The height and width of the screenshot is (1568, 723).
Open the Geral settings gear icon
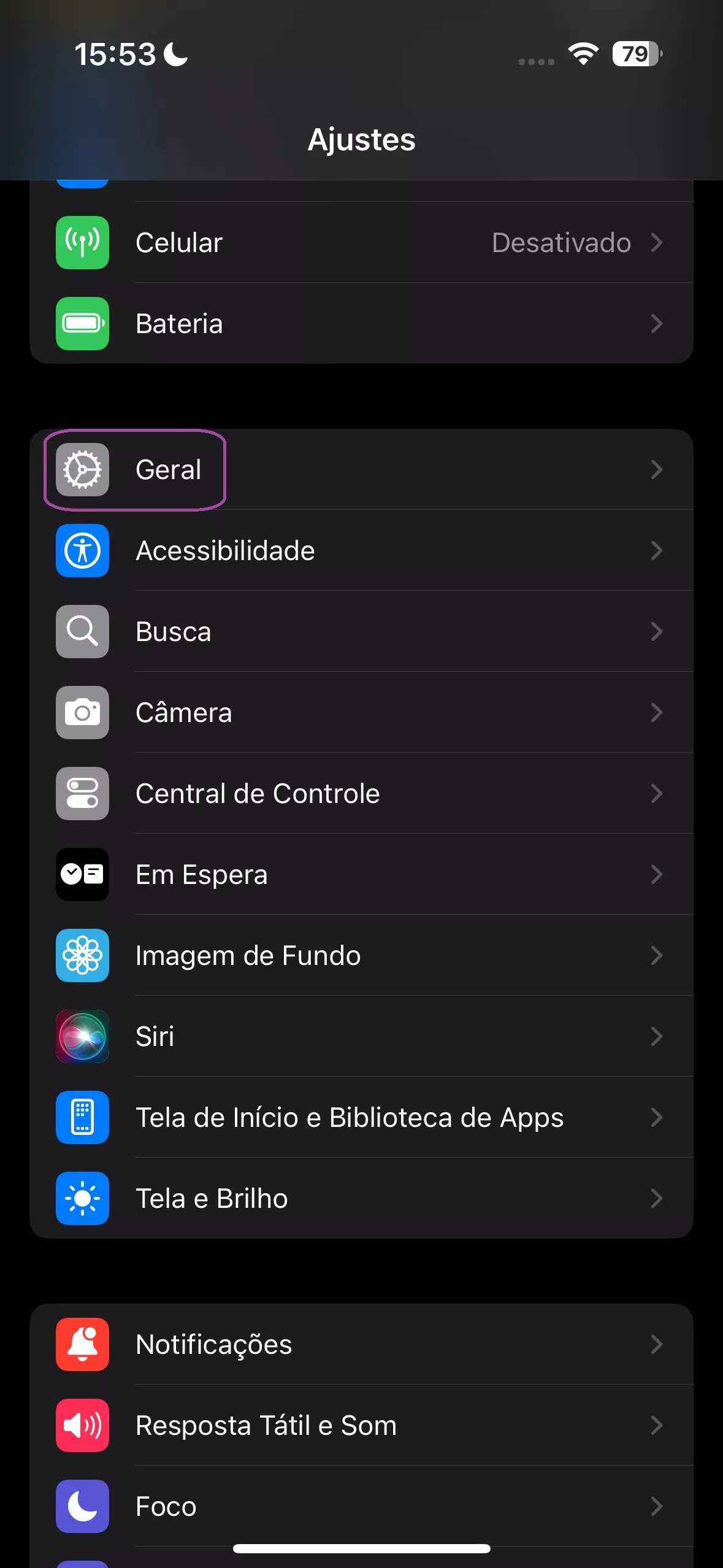[x=82, y=469]
